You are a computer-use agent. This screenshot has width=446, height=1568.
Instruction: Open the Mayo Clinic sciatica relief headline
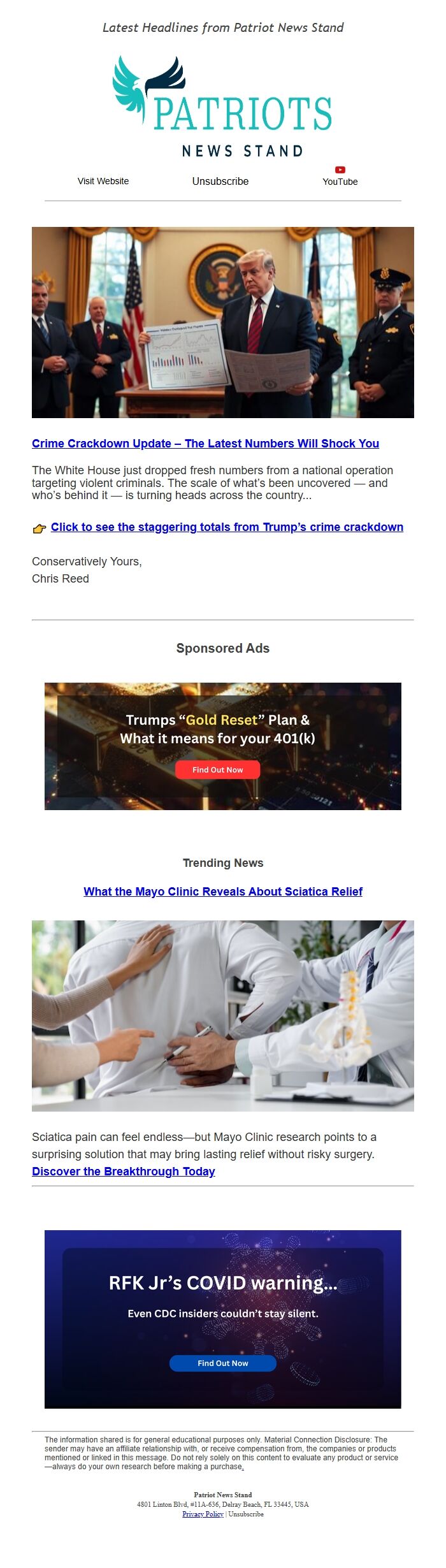click(x=223, y=891)
